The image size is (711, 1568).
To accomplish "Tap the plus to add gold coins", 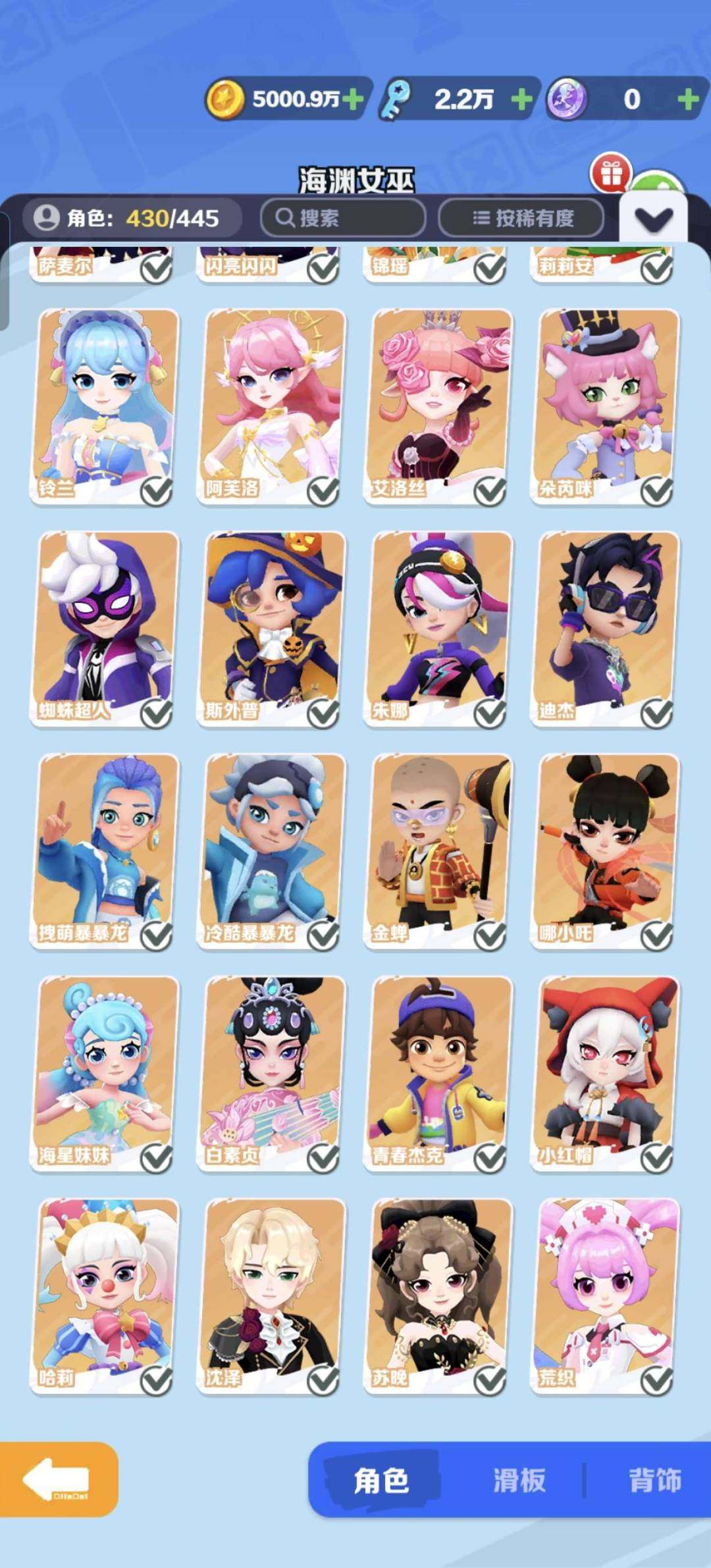I will pyautogui.click(x=353, y=99).
